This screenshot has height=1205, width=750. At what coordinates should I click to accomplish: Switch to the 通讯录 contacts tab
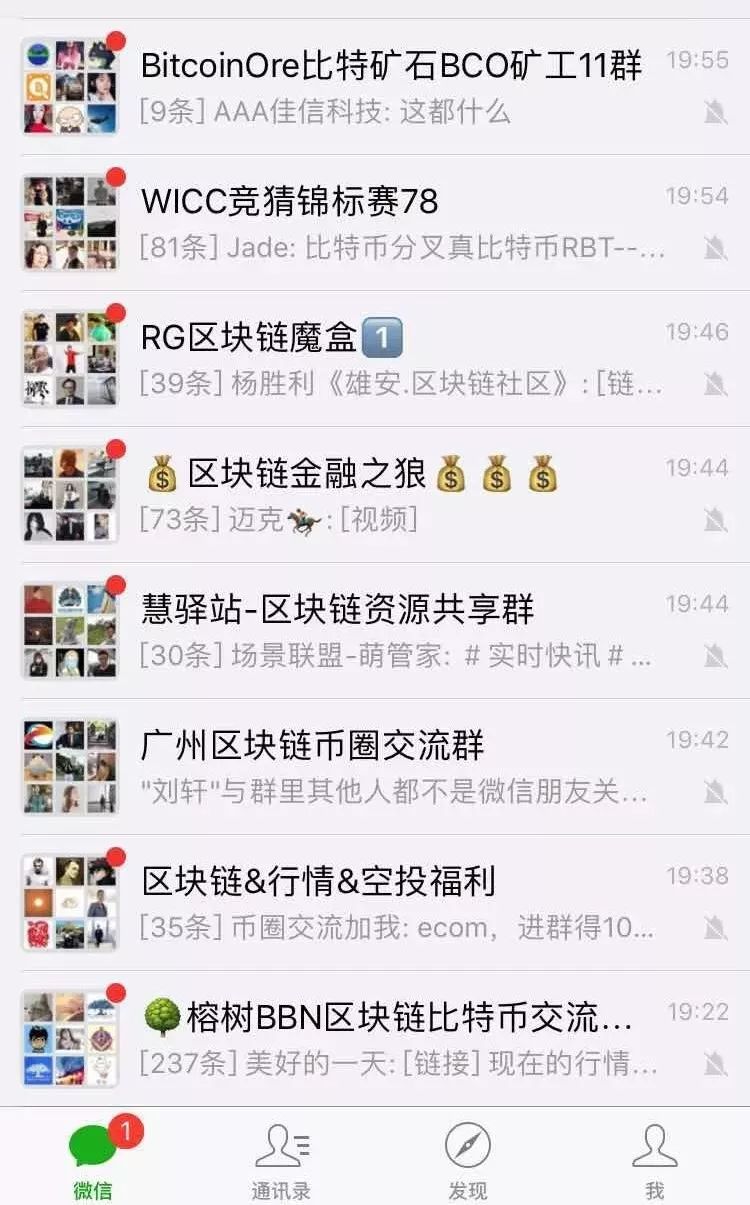point(281,1160)
